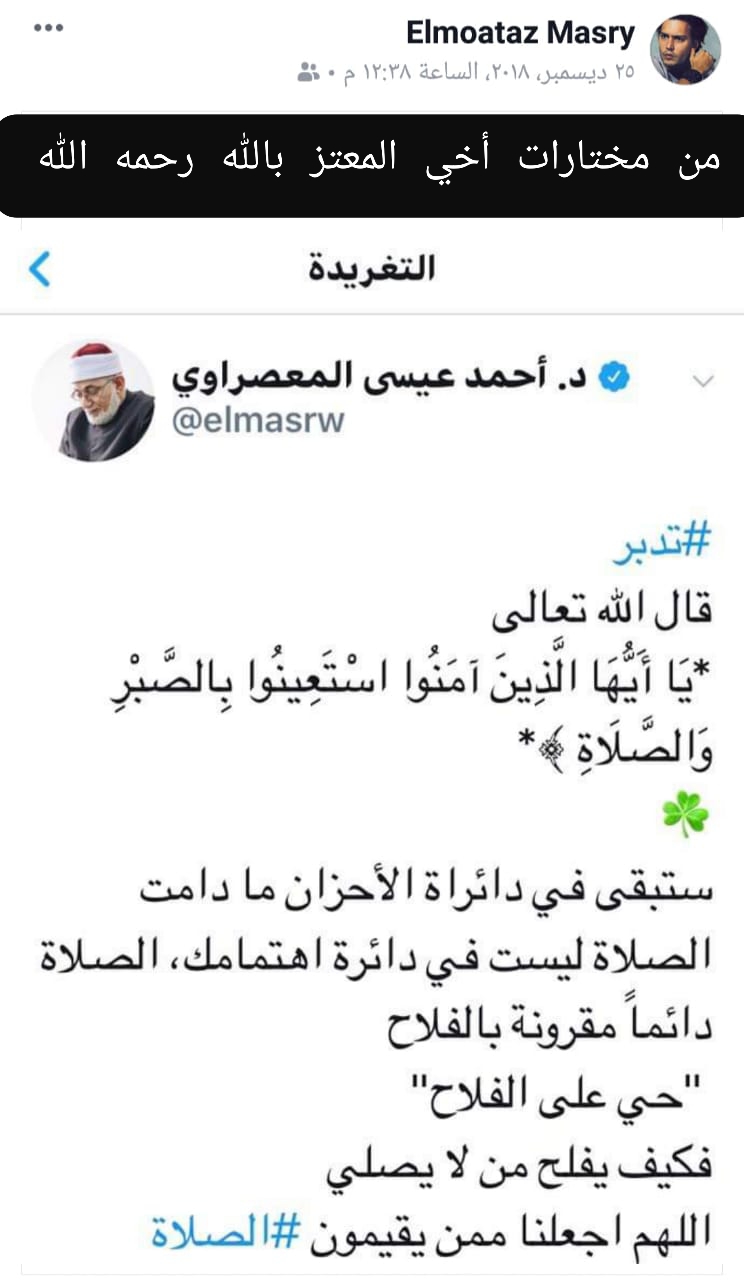Open the shared tweet screenshot image
This screenshot has height=1280, width=744.
(372, 760)
